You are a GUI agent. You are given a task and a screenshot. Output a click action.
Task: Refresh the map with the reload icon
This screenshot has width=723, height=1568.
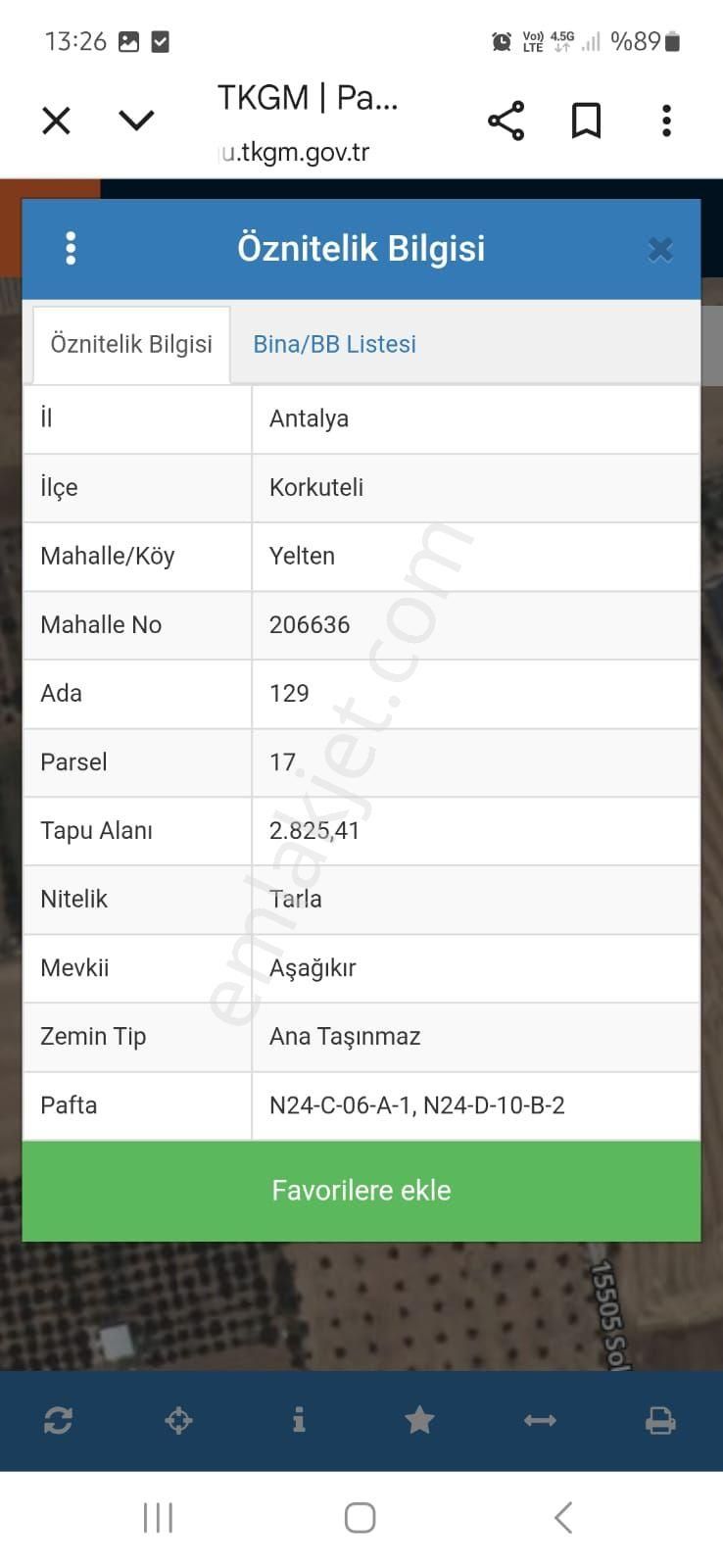point(58,1420)
